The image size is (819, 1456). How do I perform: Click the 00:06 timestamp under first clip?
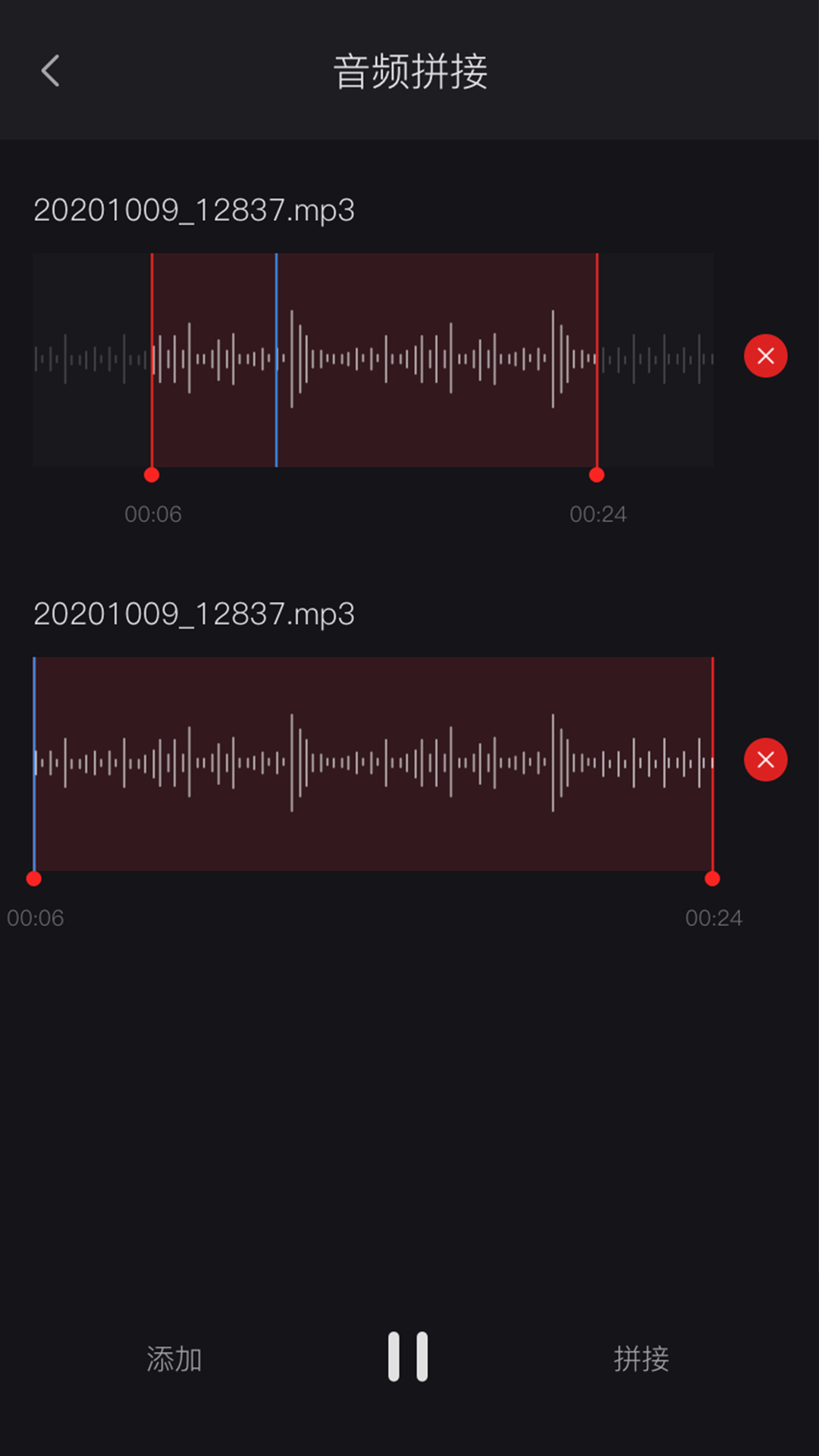coord(152,515)
